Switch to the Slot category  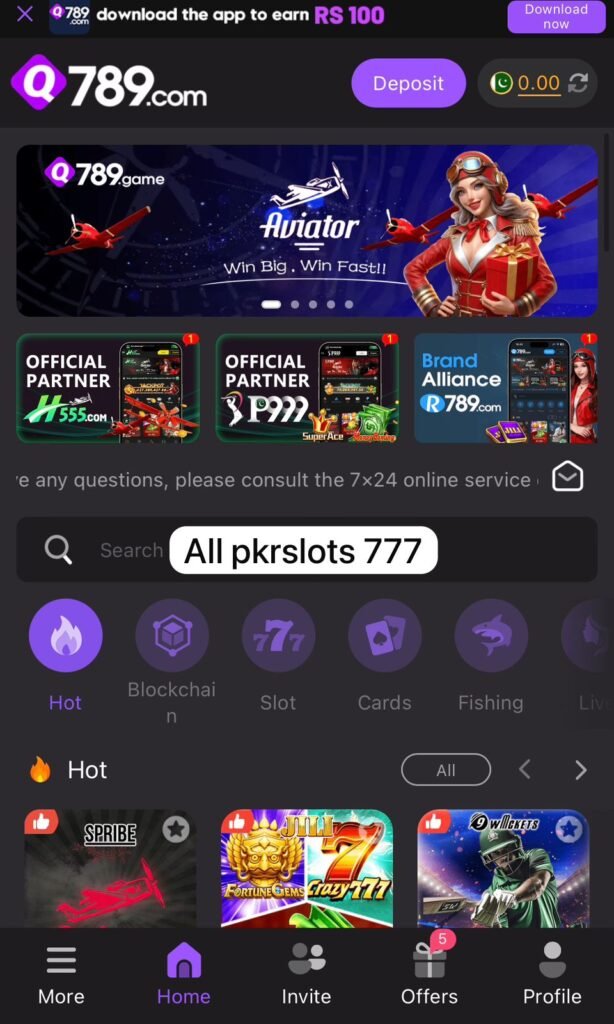[278, 636]
